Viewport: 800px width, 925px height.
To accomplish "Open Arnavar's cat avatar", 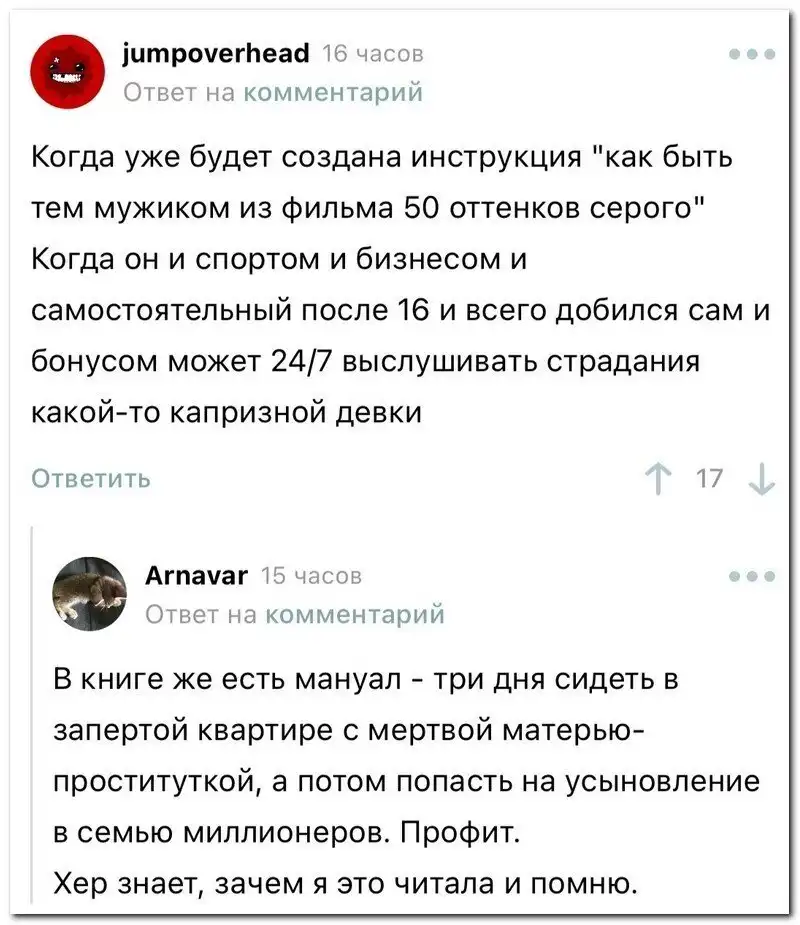I will pos(89,593).
